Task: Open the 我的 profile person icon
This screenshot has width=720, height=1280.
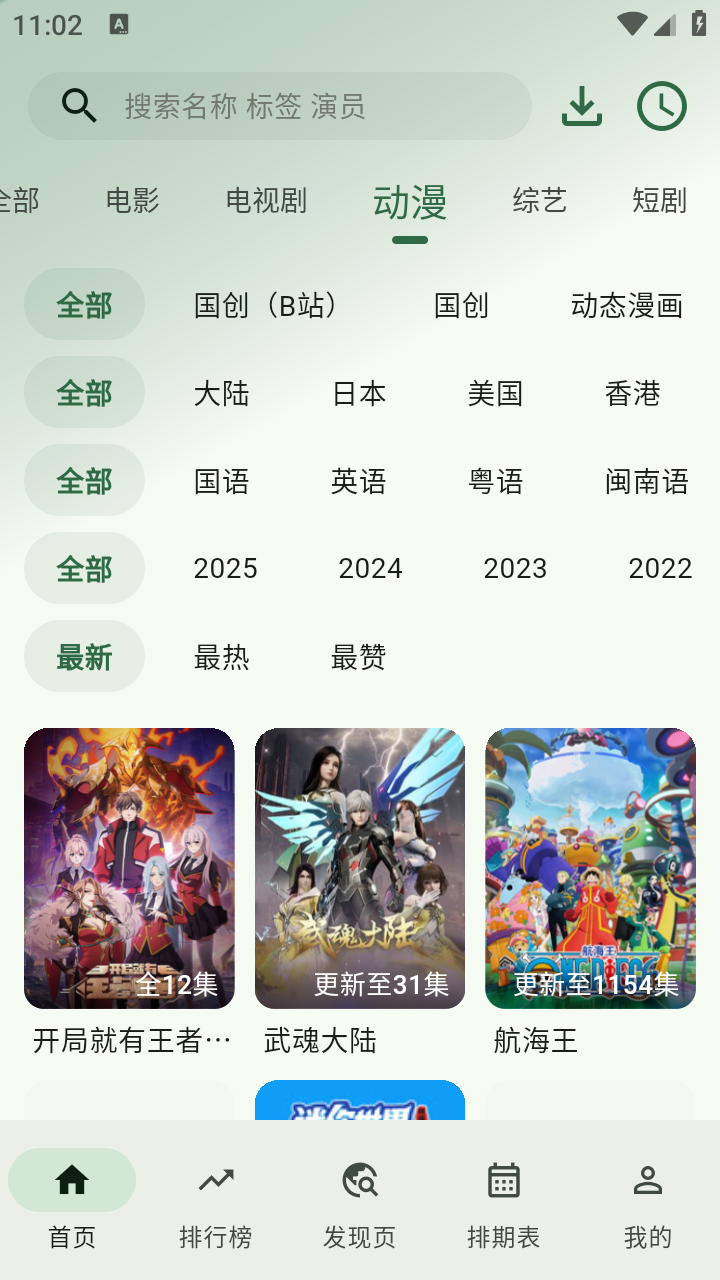Action: tap(648, 1180)
